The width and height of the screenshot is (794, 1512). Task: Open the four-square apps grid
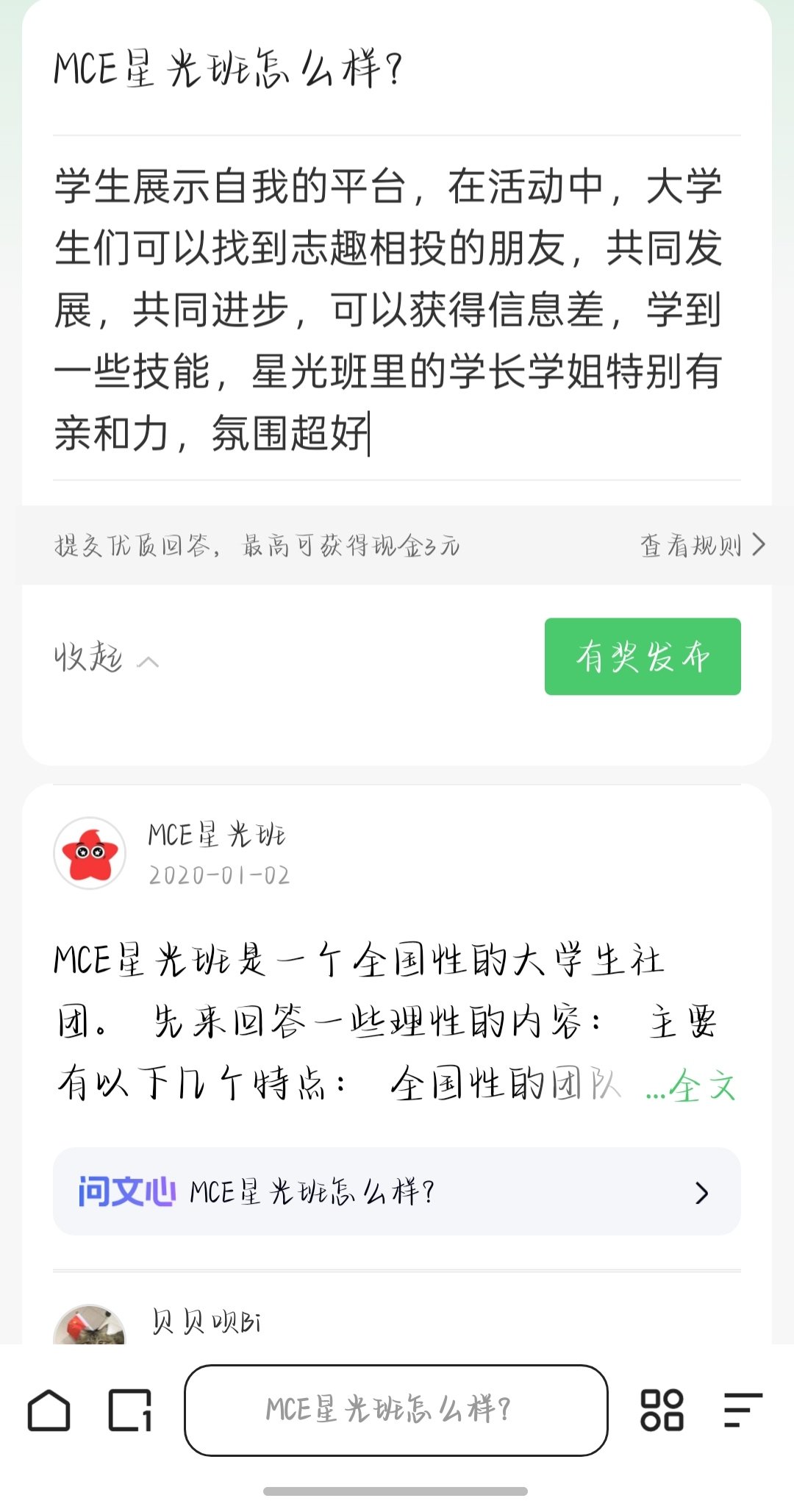pyautogui.click(x=662, y=1411)
